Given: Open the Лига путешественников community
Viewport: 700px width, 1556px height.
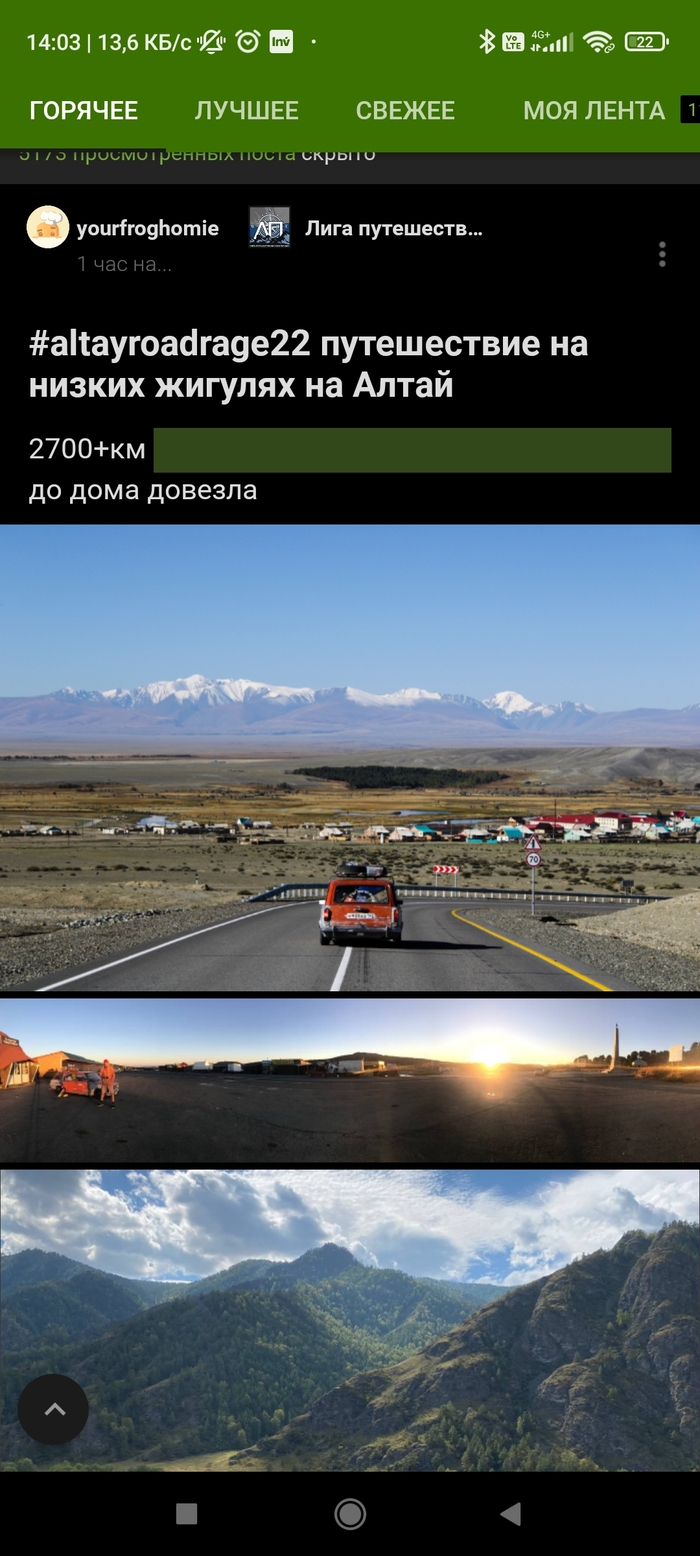Looking at the screenshot, I should [x=392, y=228].
